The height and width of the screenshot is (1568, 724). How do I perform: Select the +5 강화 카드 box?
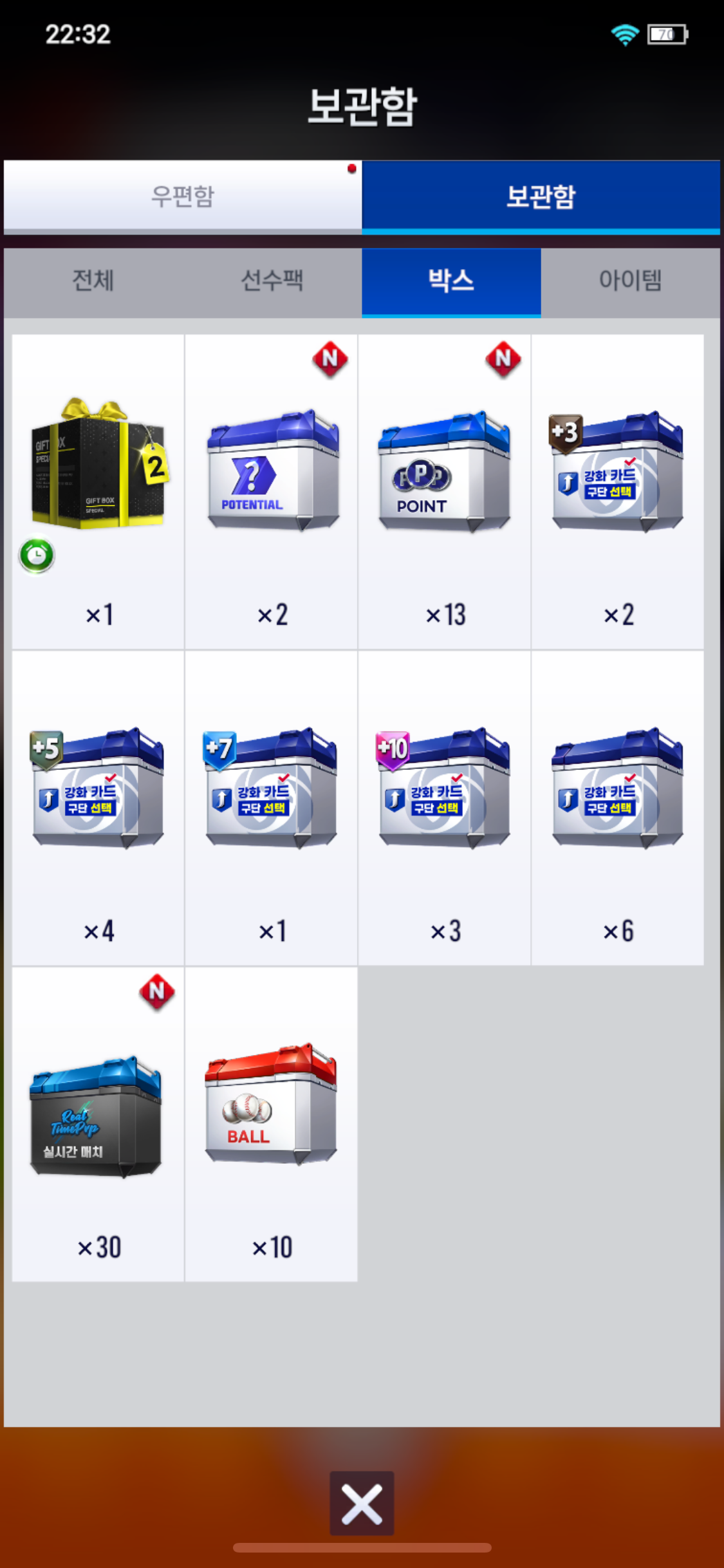(x=98, y=808)
